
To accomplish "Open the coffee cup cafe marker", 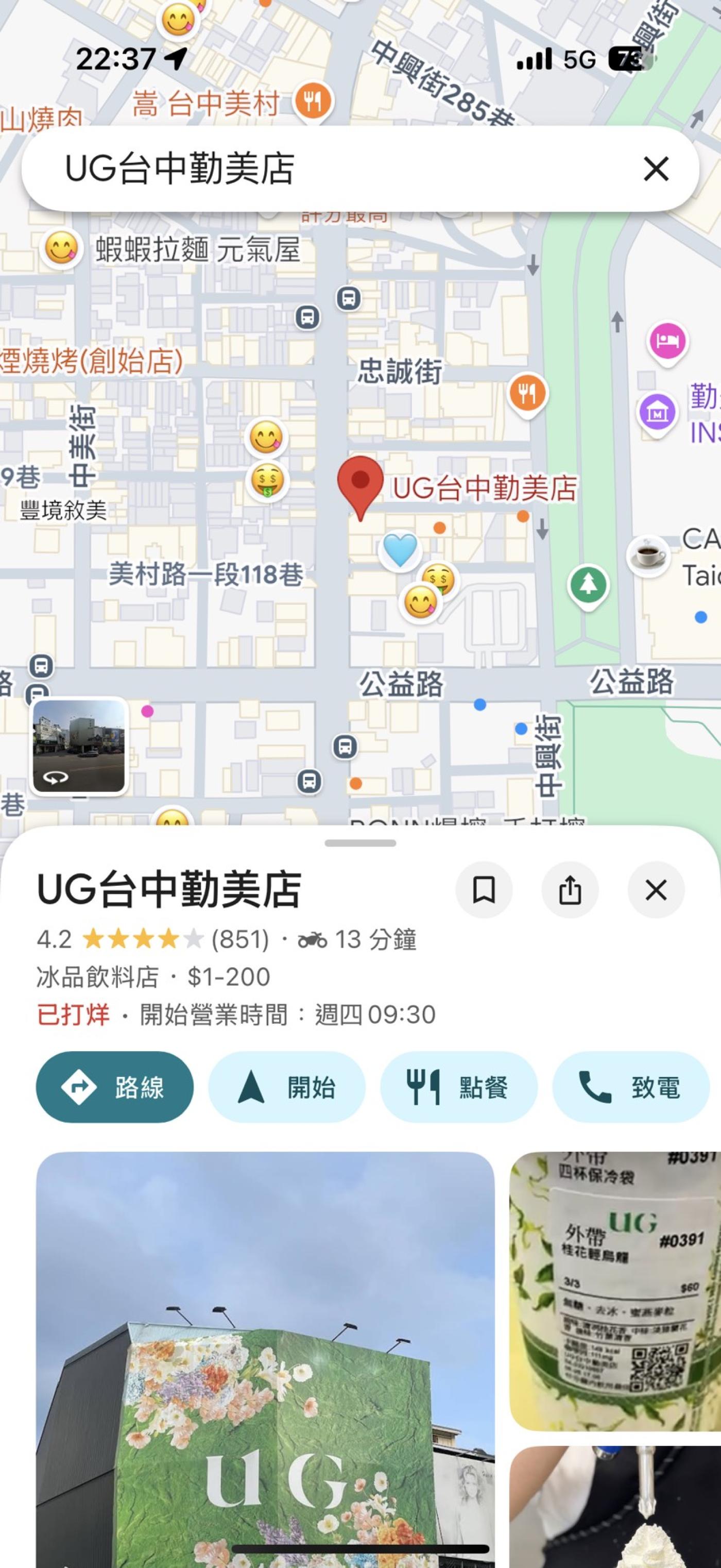I will [x=647, y=554].
